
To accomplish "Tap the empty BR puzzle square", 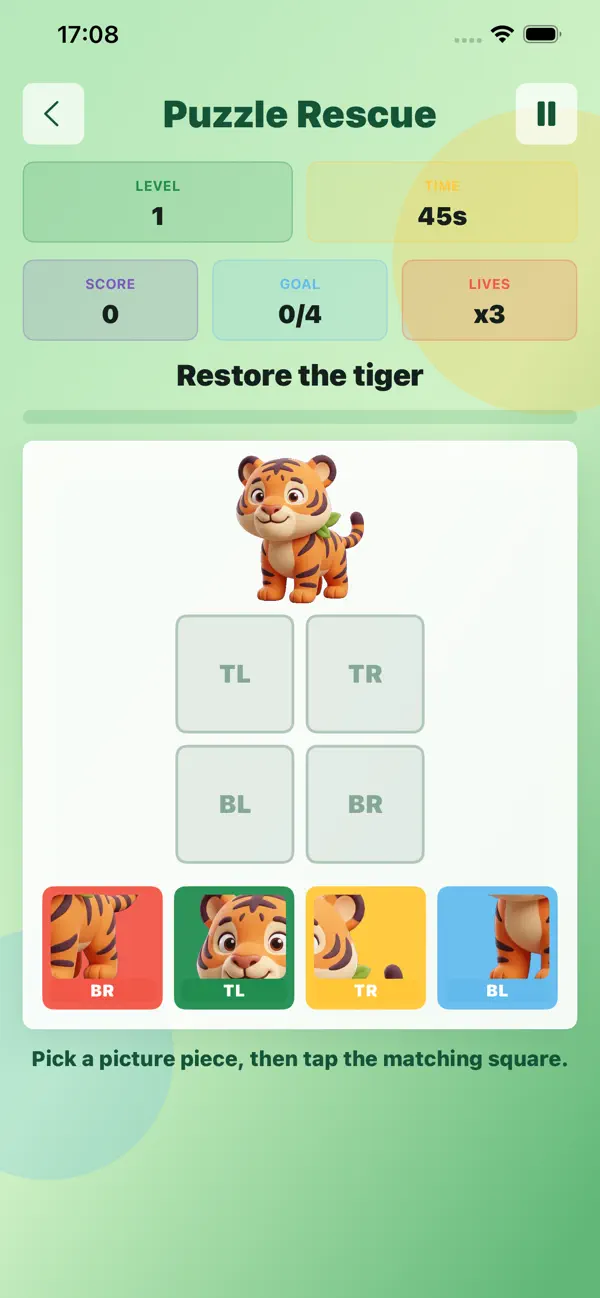I will coord(365,804).
